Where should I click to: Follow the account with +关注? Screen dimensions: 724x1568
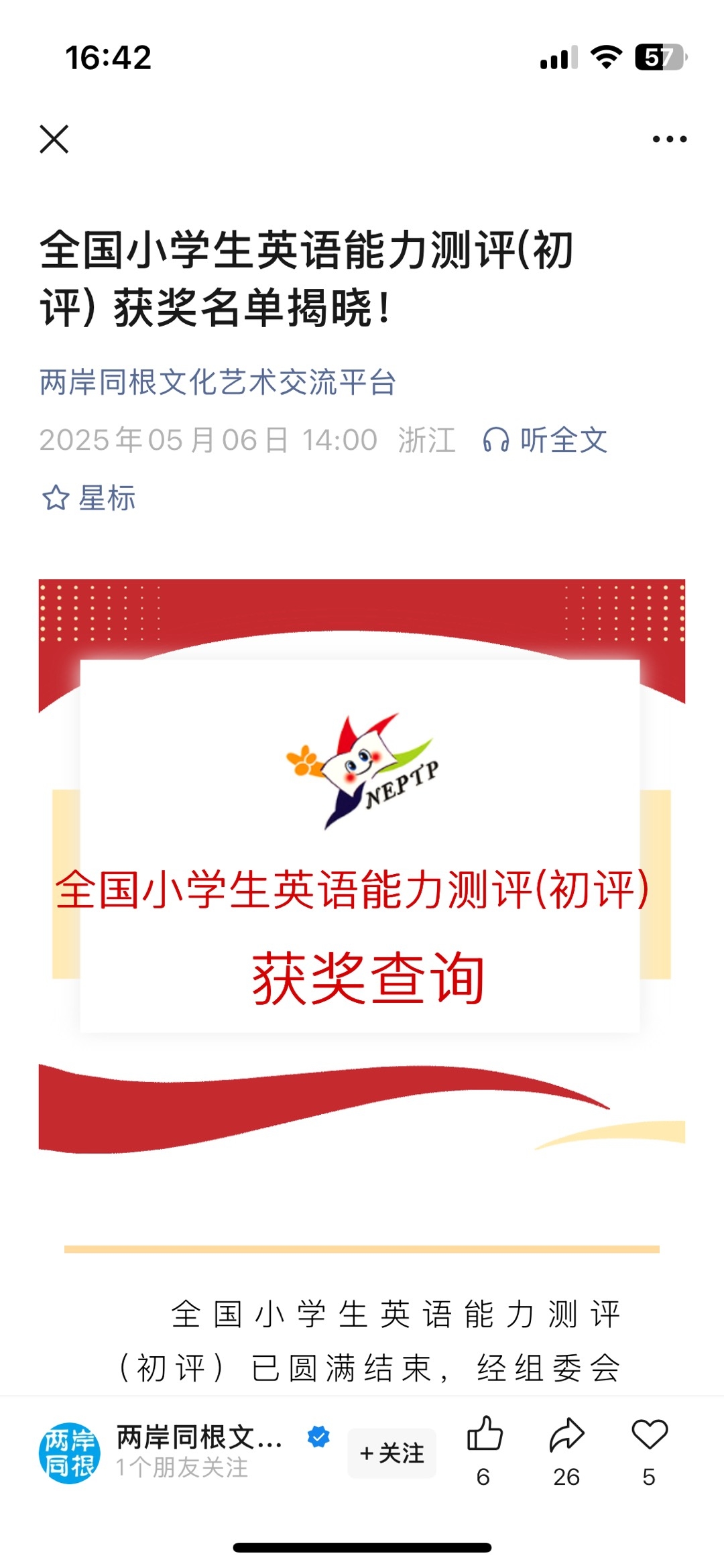tap(392, 1453)
